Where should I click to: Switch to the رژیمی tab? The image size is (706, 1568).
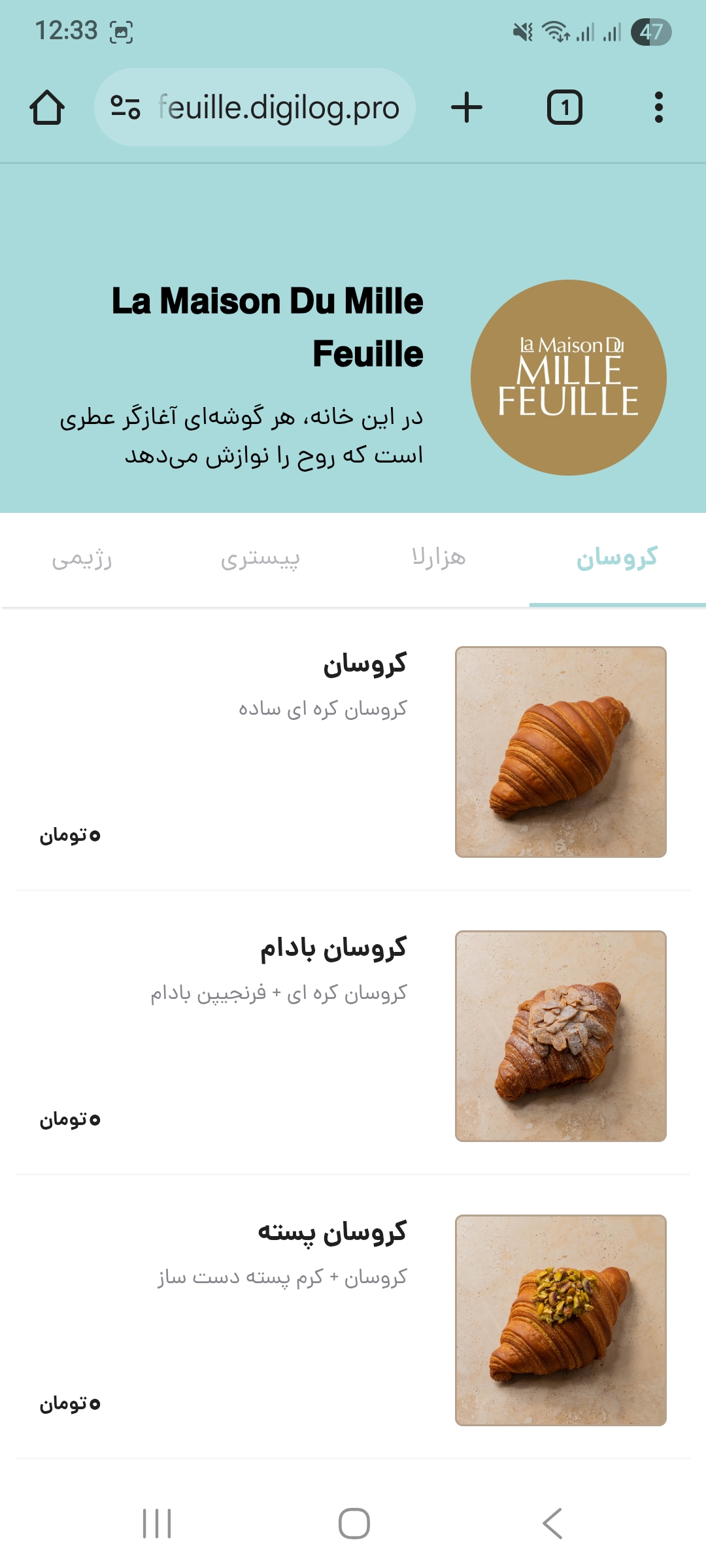pos(82,559)
